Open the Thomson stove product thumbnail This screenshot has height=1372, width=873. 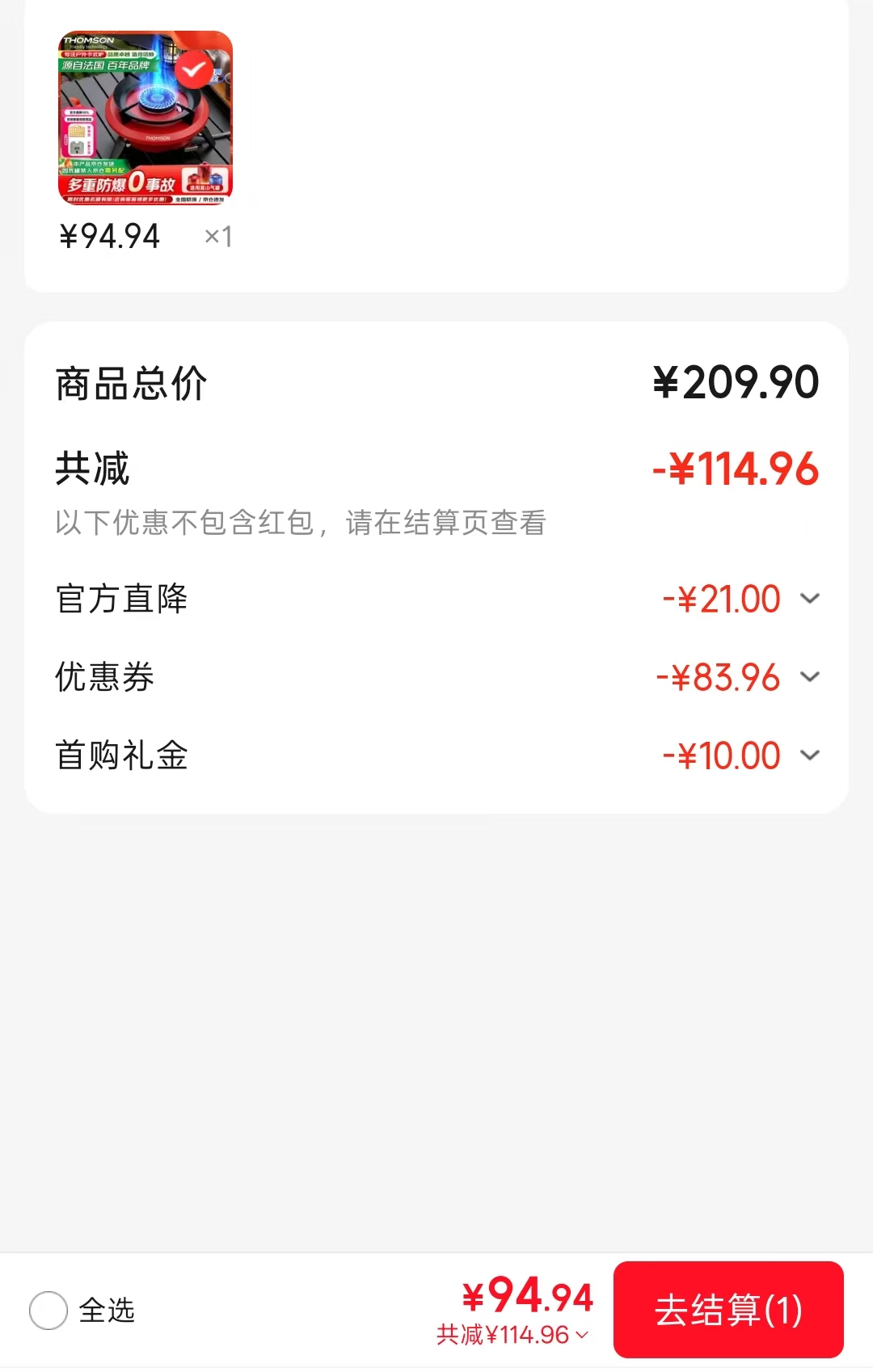pyautogui.click(x=145, y=118)
